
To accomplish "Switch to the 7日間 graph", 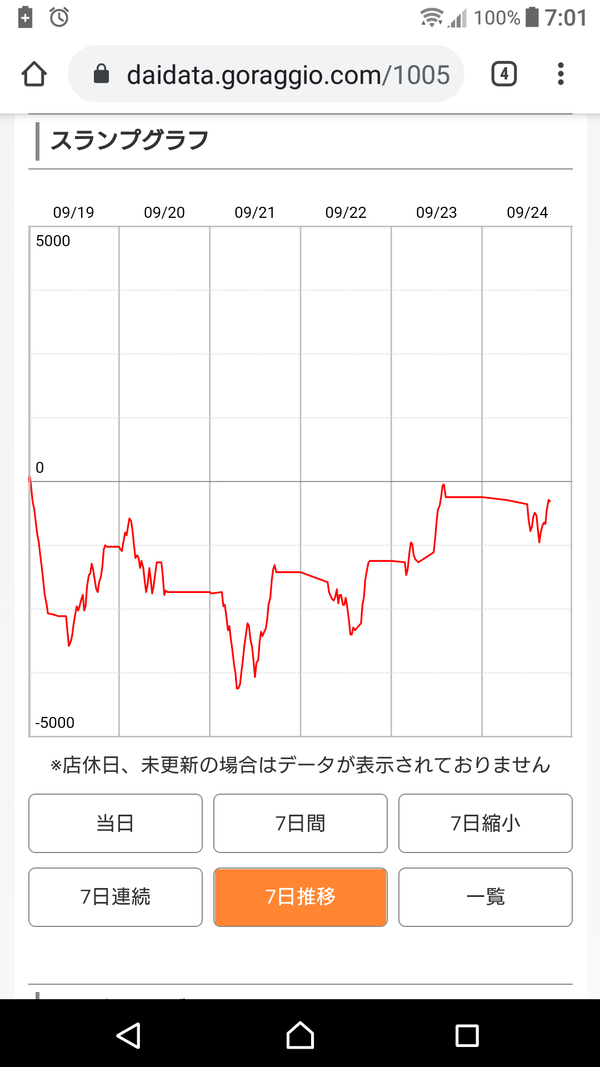I will click(300, 823).
